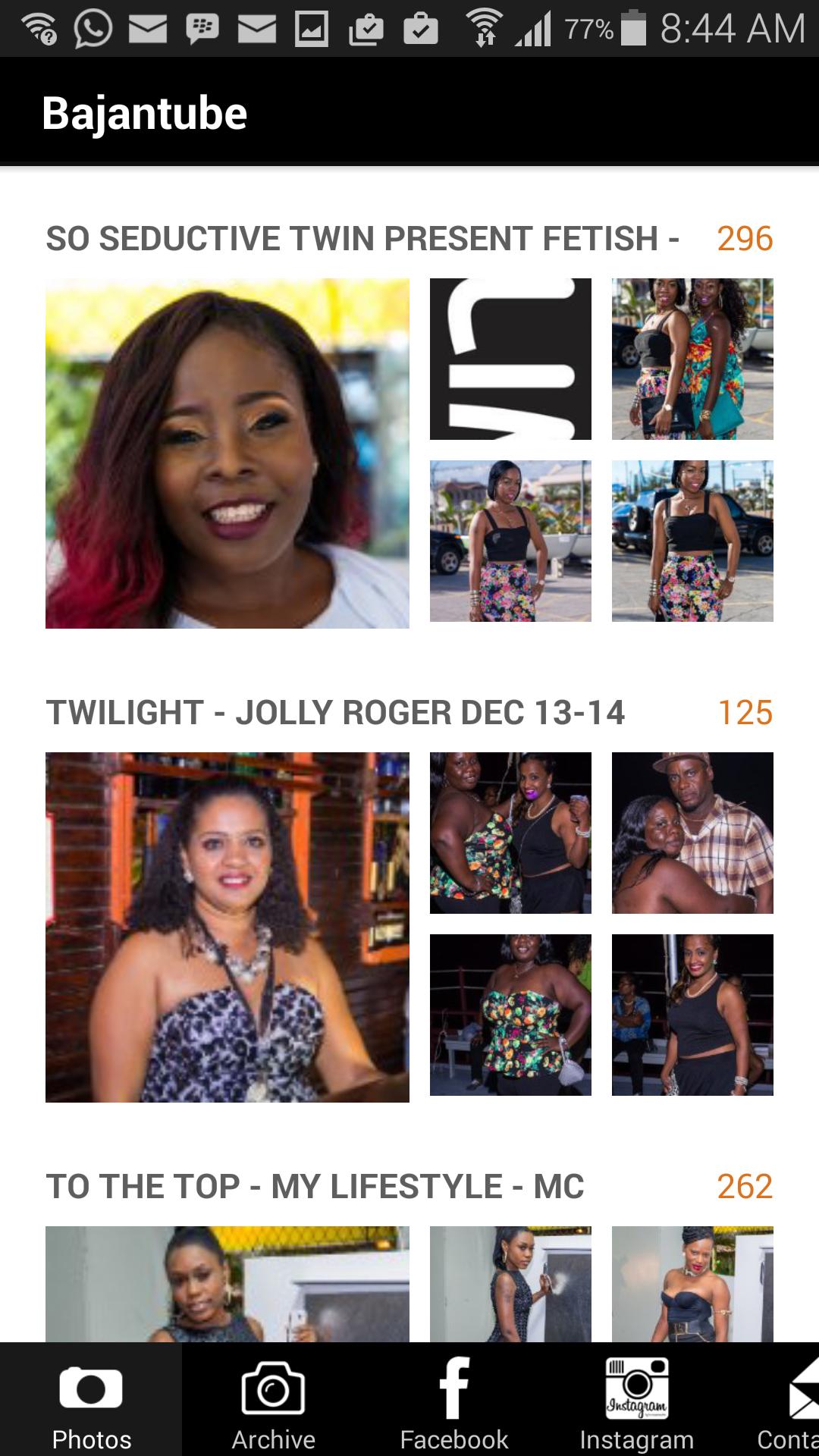
Task: Open Twilight photo of woman in black outfit
Action: coord(692,1015)
